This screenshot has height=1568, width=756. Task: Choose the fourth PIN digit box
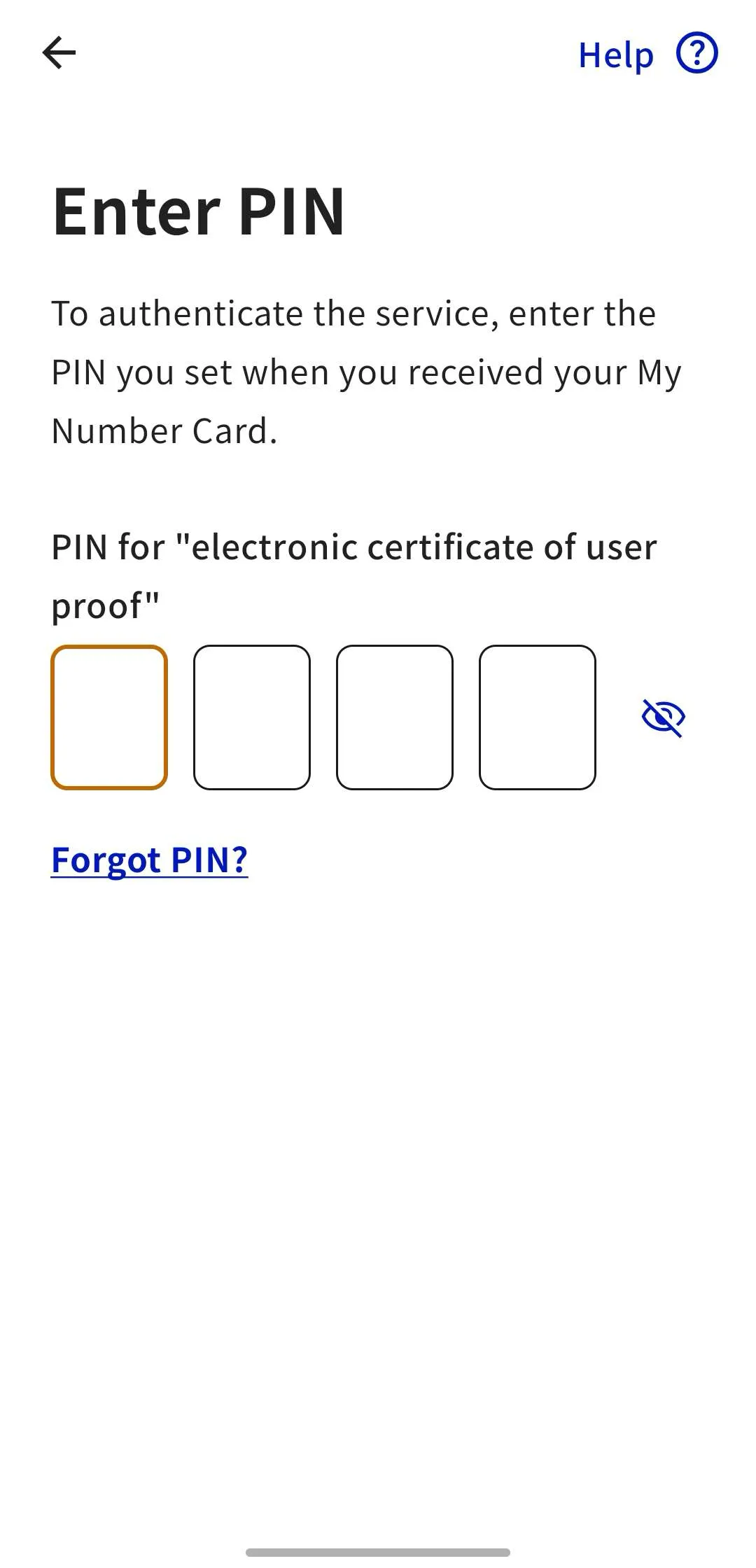pyautogui.click(x=538, y=717)
